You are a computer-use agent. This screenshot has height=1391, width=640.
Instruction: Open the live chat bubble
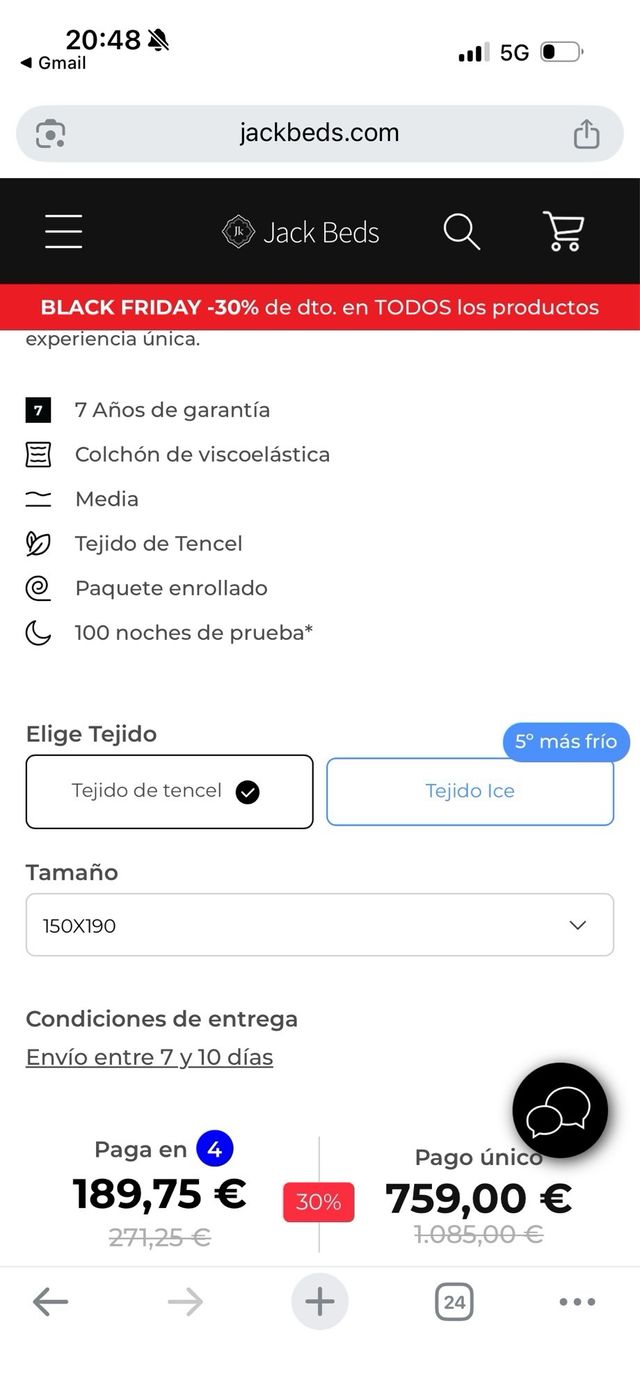(x=559, y=1110)
